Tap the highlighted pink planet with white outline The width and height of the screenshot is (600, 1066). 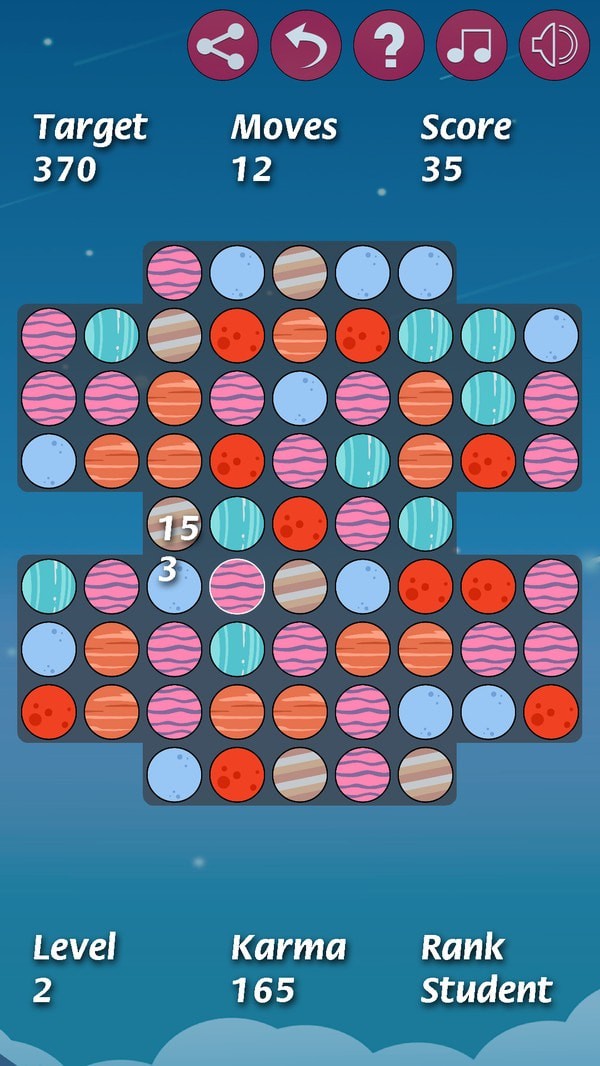pyautogui.click(x=237, y=586)
